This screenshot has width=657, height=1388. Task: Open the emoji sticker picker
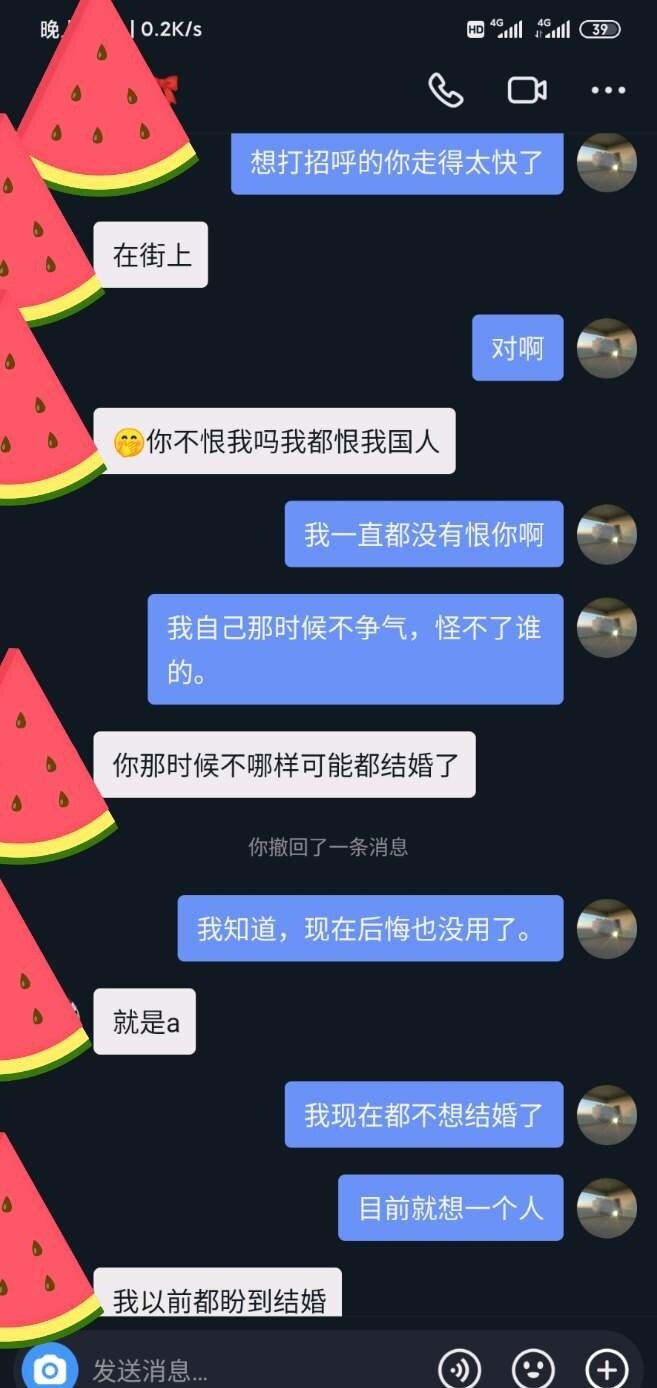[x=533, y=1368]
